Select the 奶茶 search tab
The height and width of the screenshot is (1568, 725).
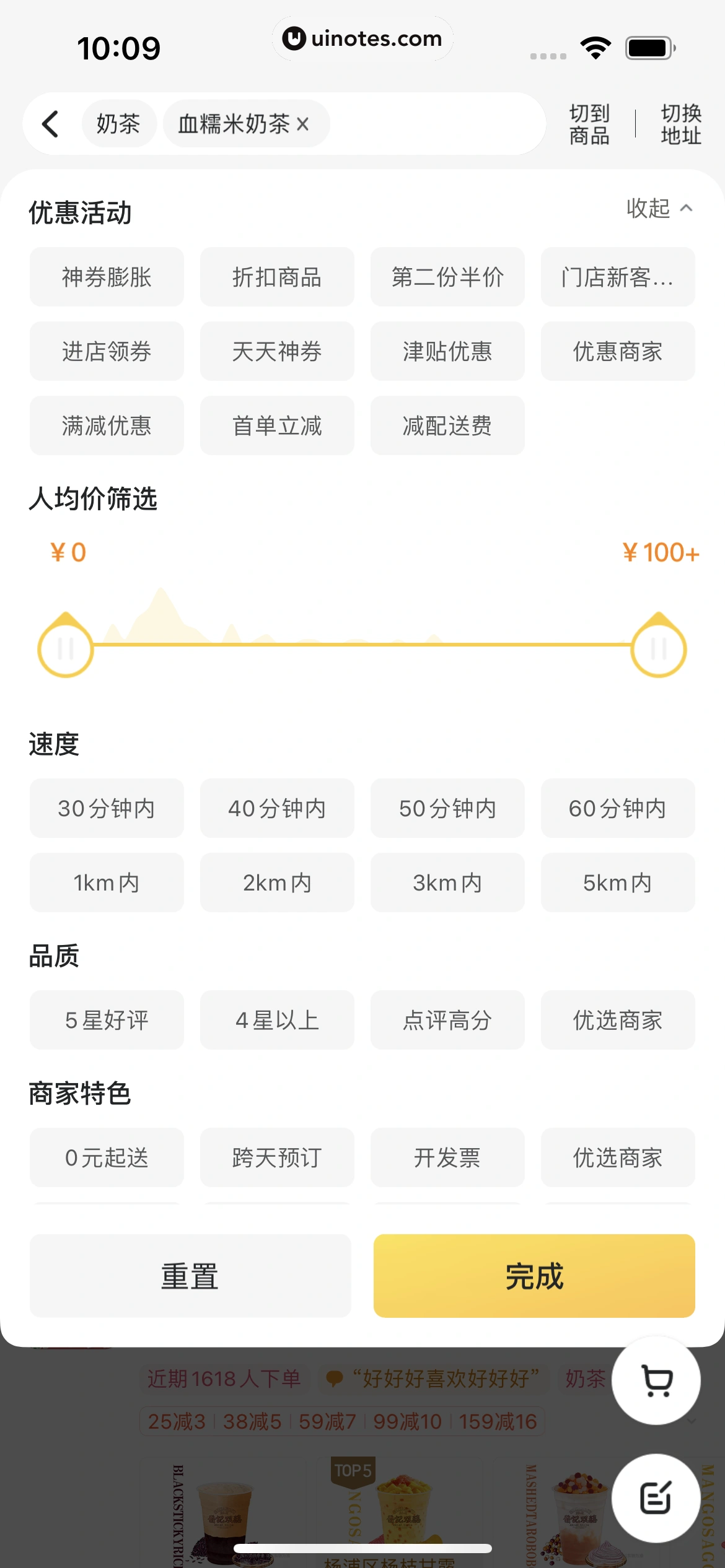point(119,123)
